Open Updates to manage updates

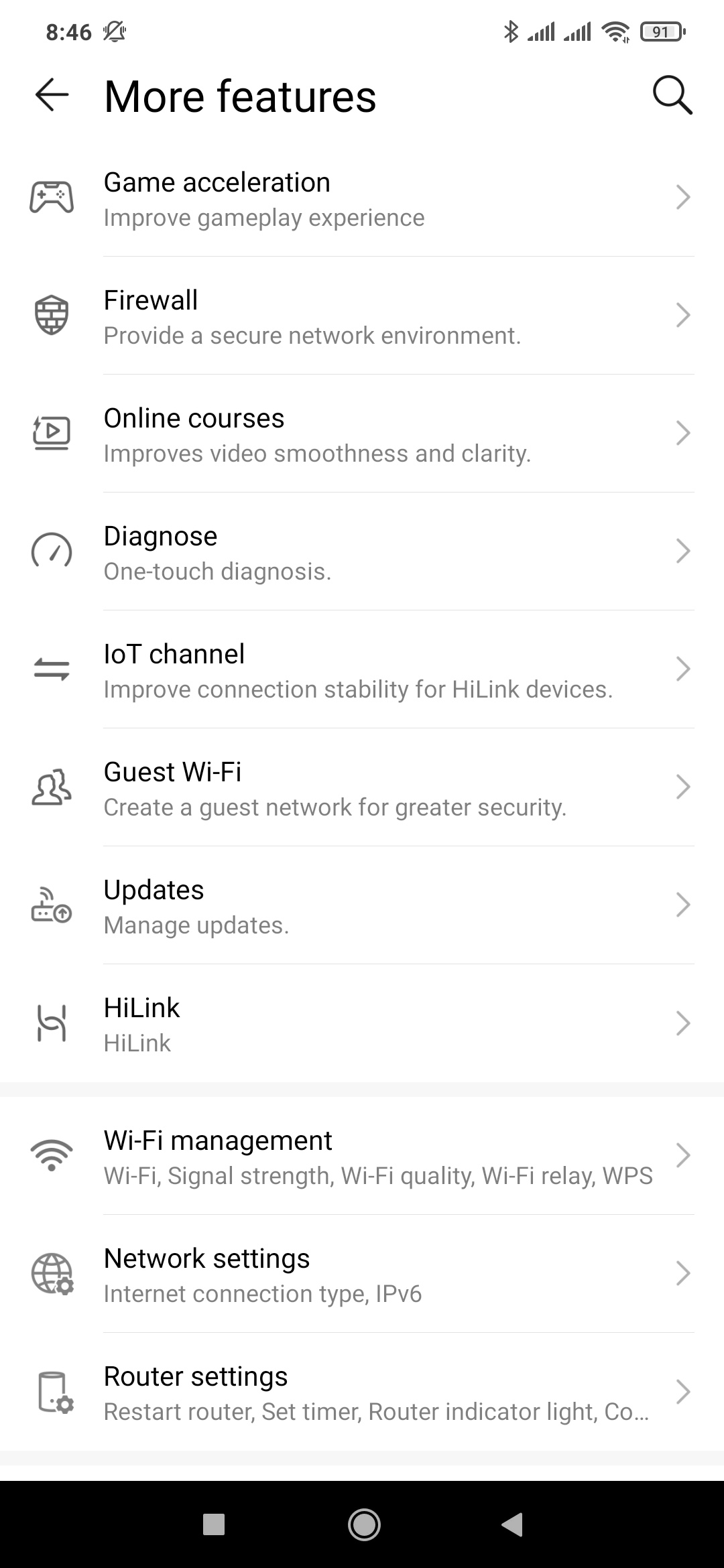tap(362, 906)
